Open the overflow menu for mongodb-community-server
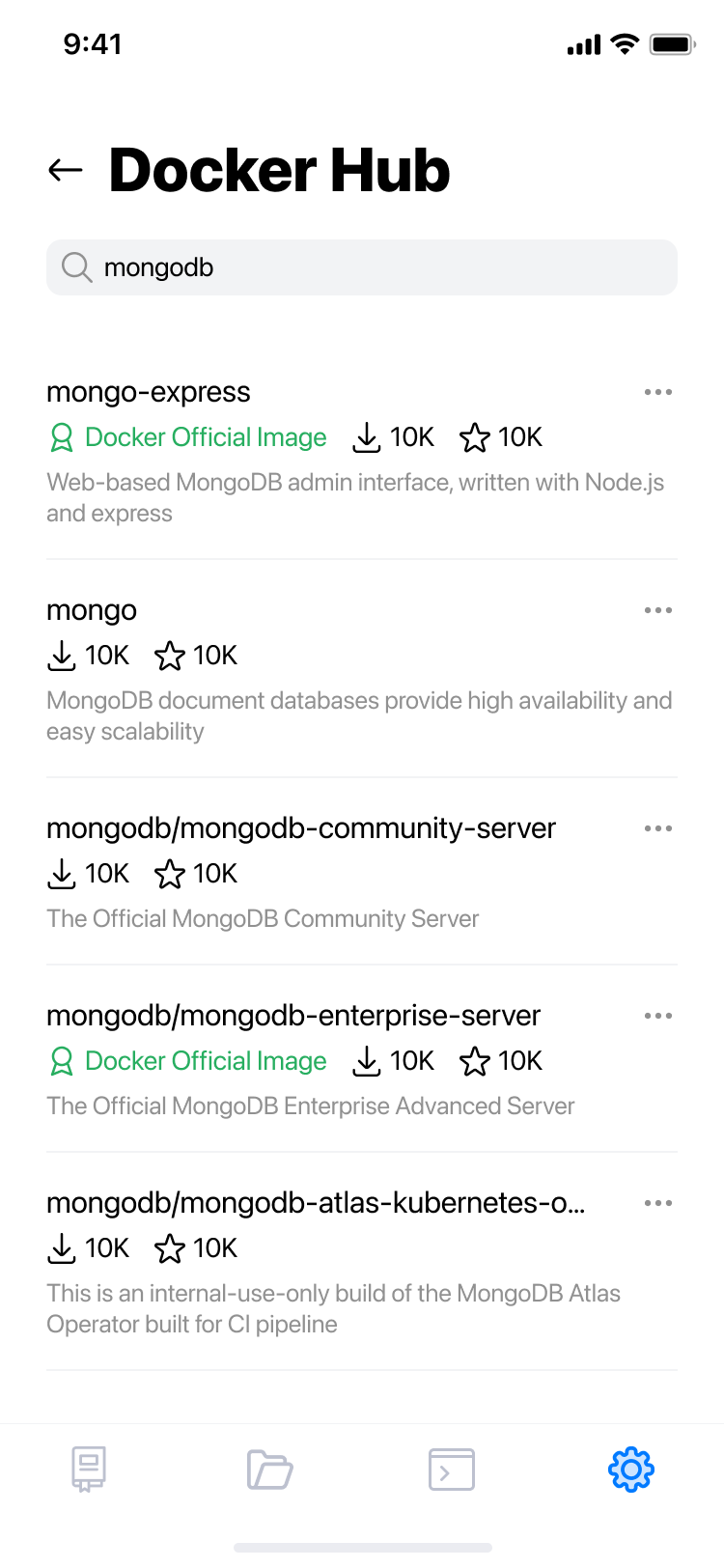Image resolution: width=724 pixels, height=1568 pixels. coord(657,827)
